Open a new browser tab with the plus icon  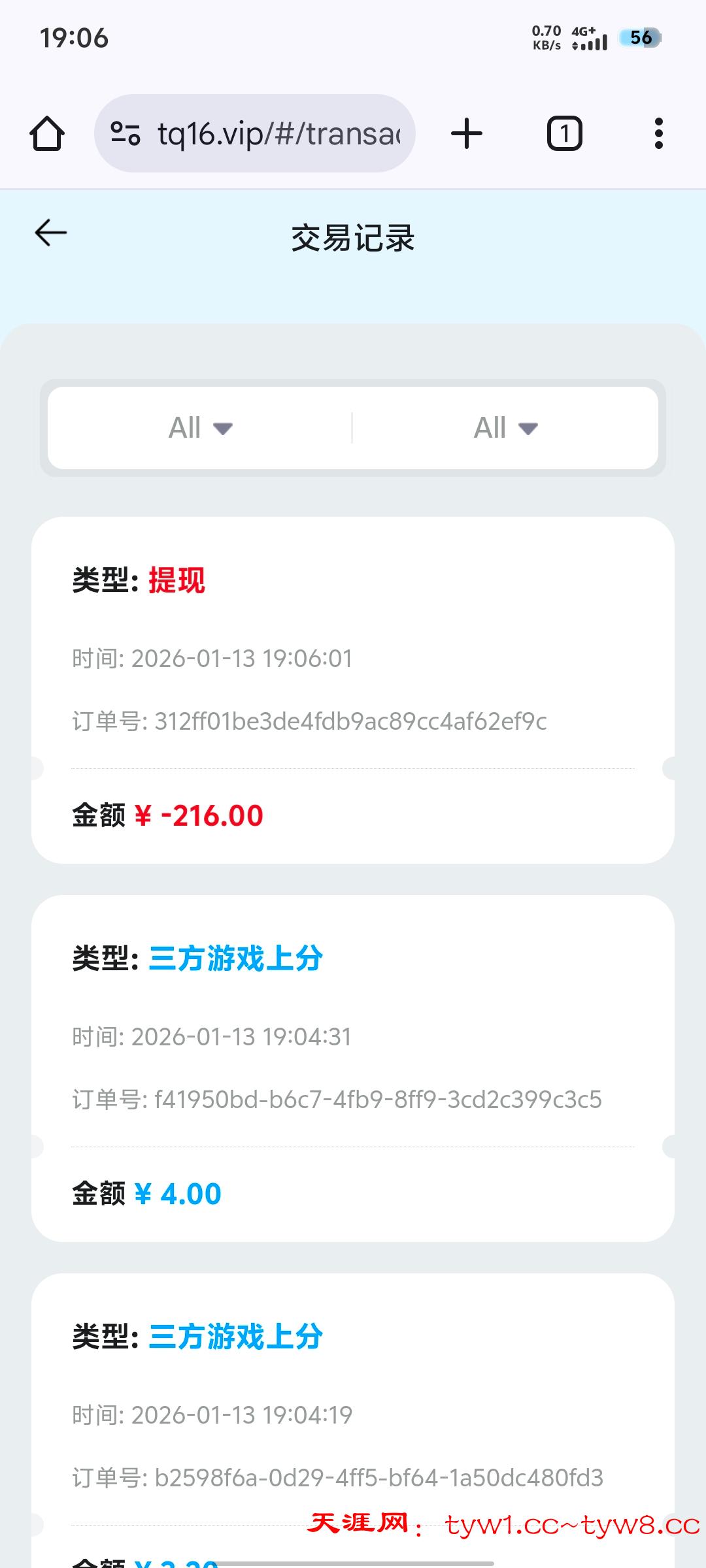[466, 133]
